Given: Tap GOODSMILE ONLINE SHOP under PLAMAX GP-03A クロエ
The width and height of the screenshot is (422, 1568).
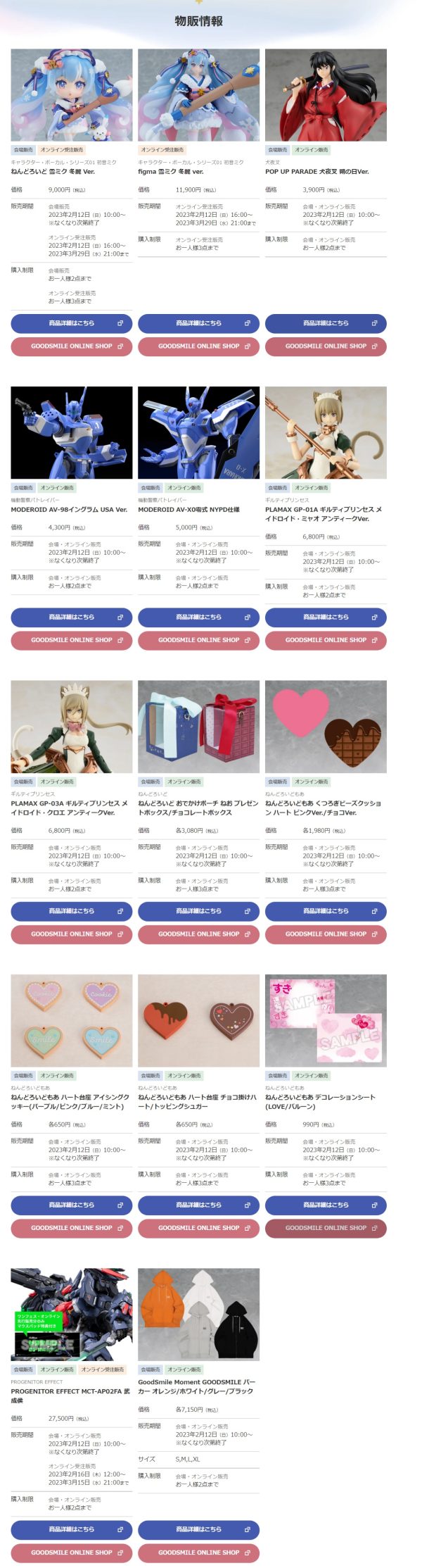Looking at the screenshot, I should point(71,934).
